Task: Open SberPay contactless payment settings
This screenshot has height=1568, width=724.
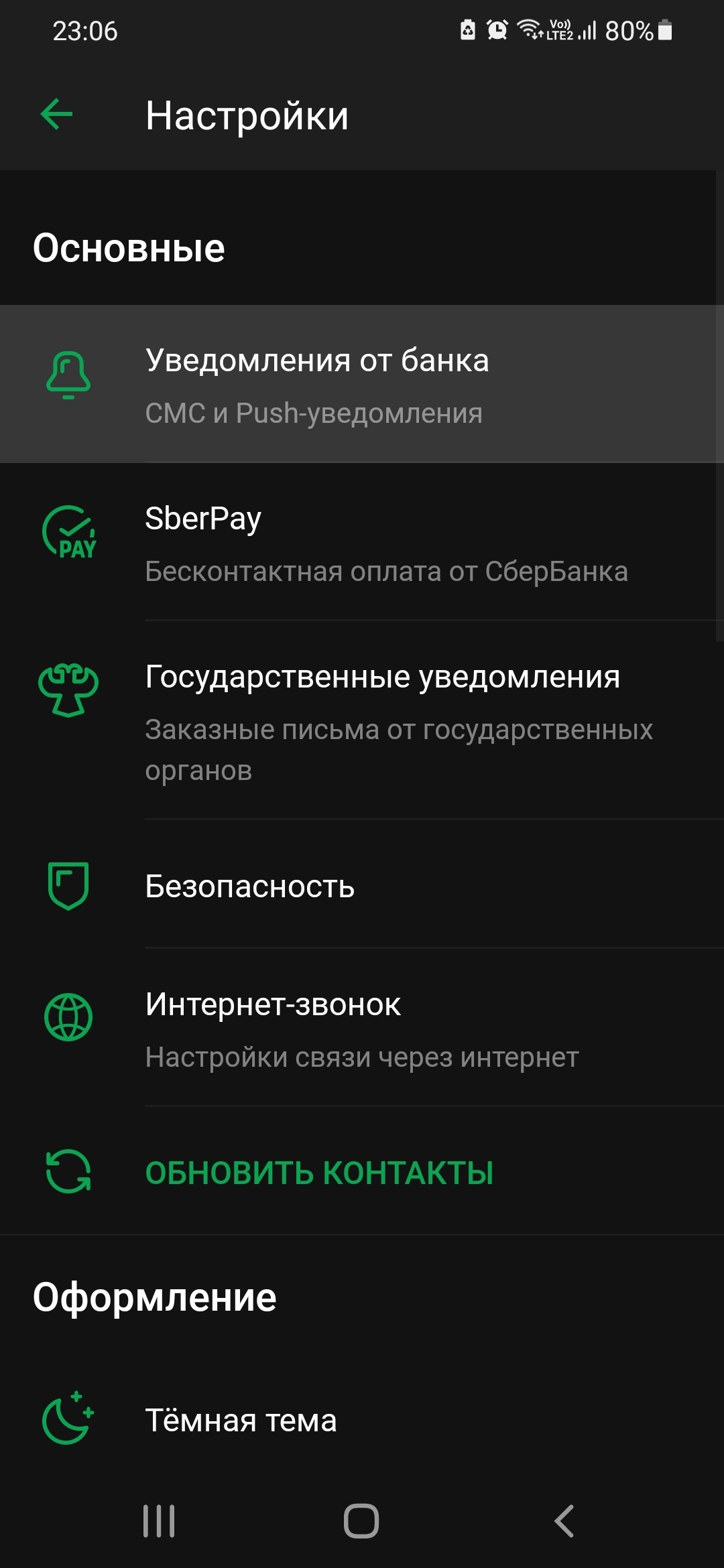Action: pyautogui.click(x=362, y=543)
